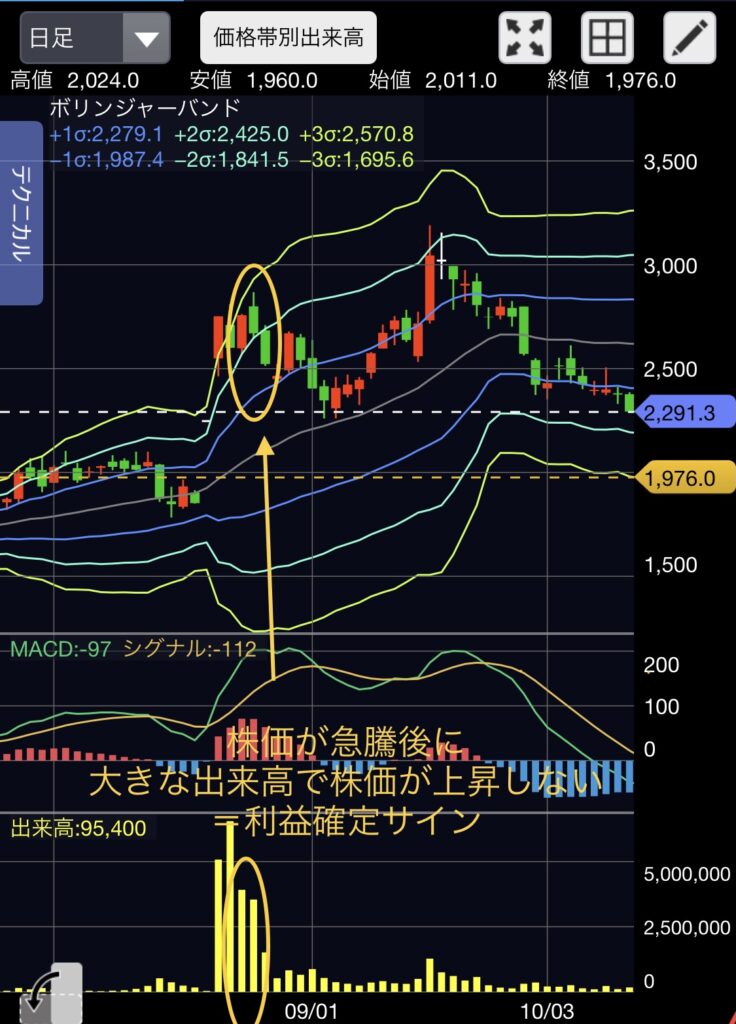Open the pencil drawing tool
This screenshot has height=1024, width=736.
pos(689,39)
